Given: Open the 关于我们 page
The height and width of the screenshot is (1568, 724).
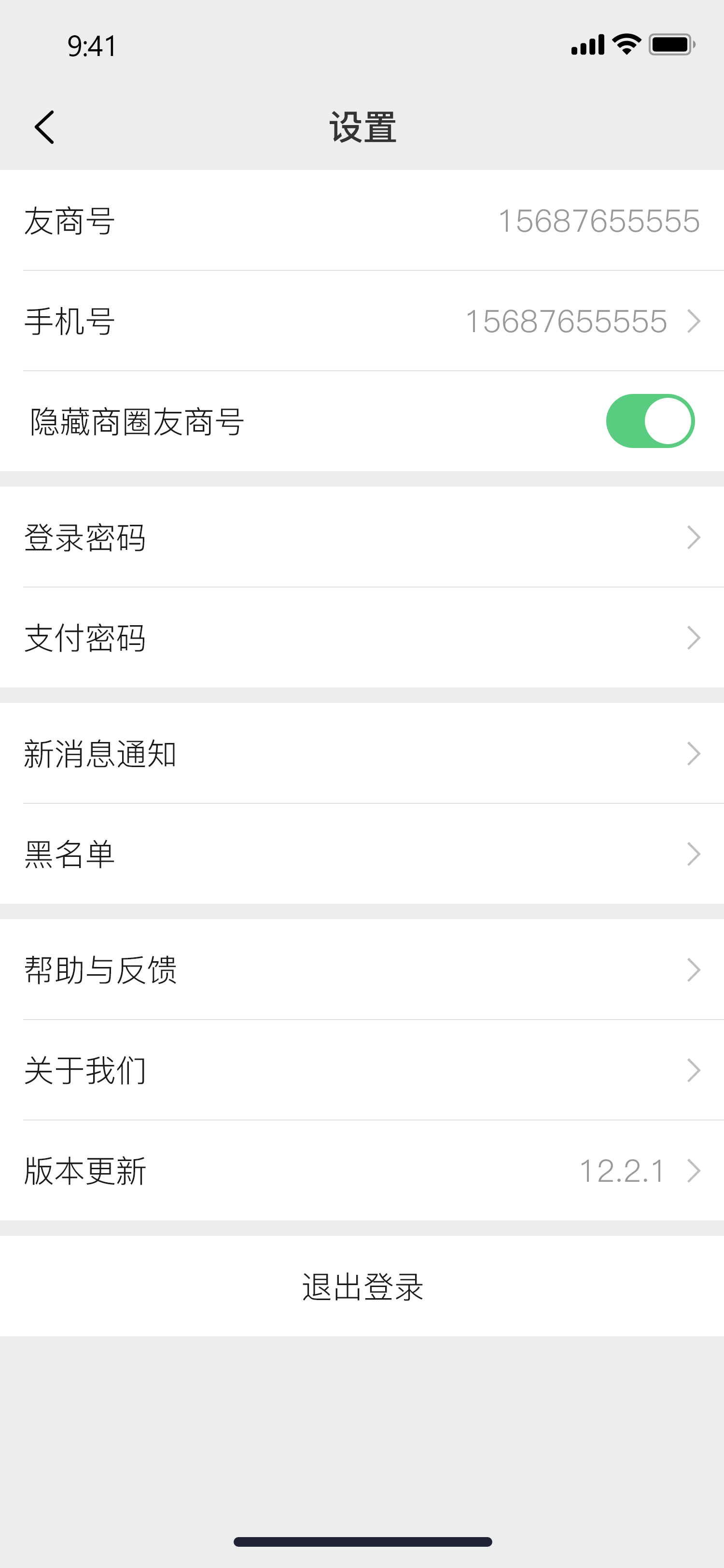Looking at the screenshot, I should pyautogui.click(x=362, y=1069).
